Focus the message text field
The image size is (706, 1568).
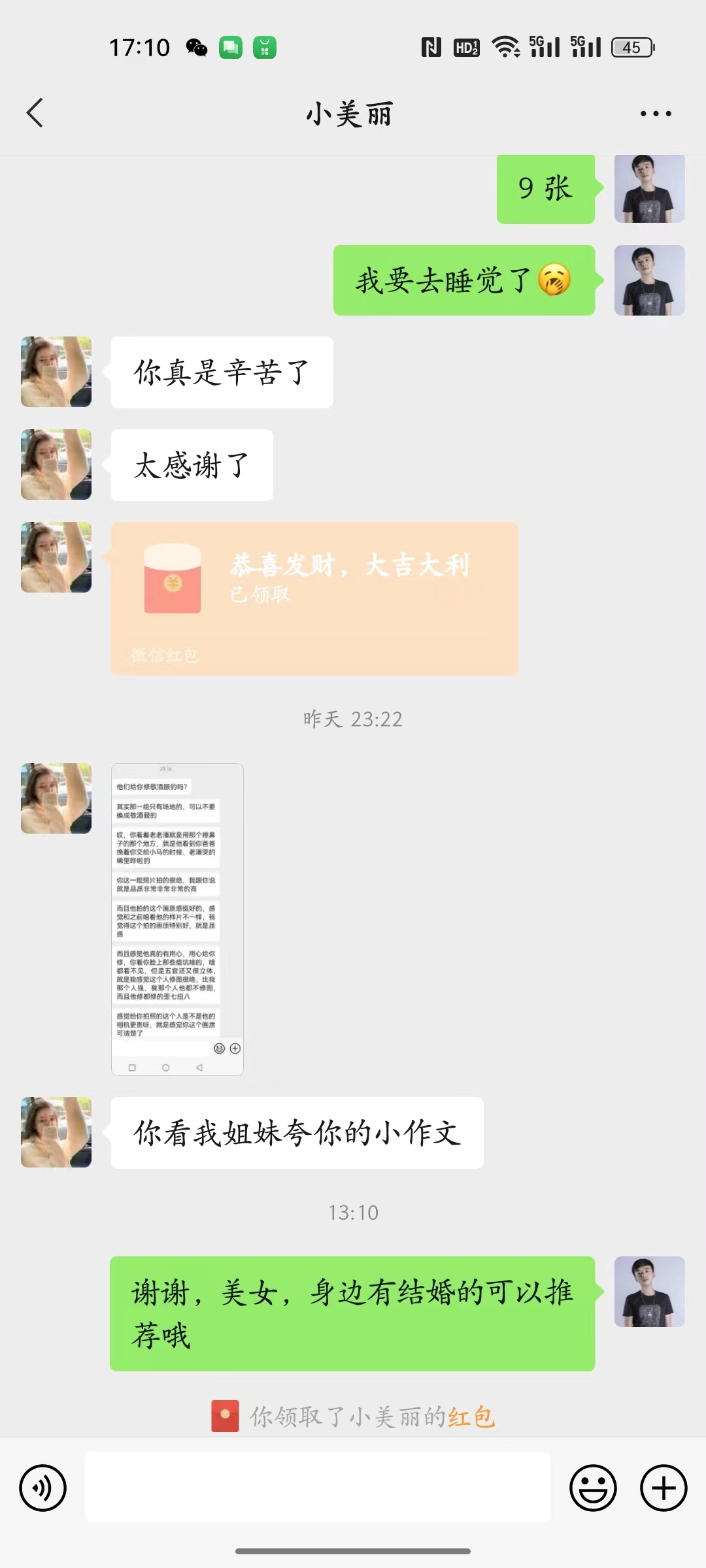point(318,1487)
